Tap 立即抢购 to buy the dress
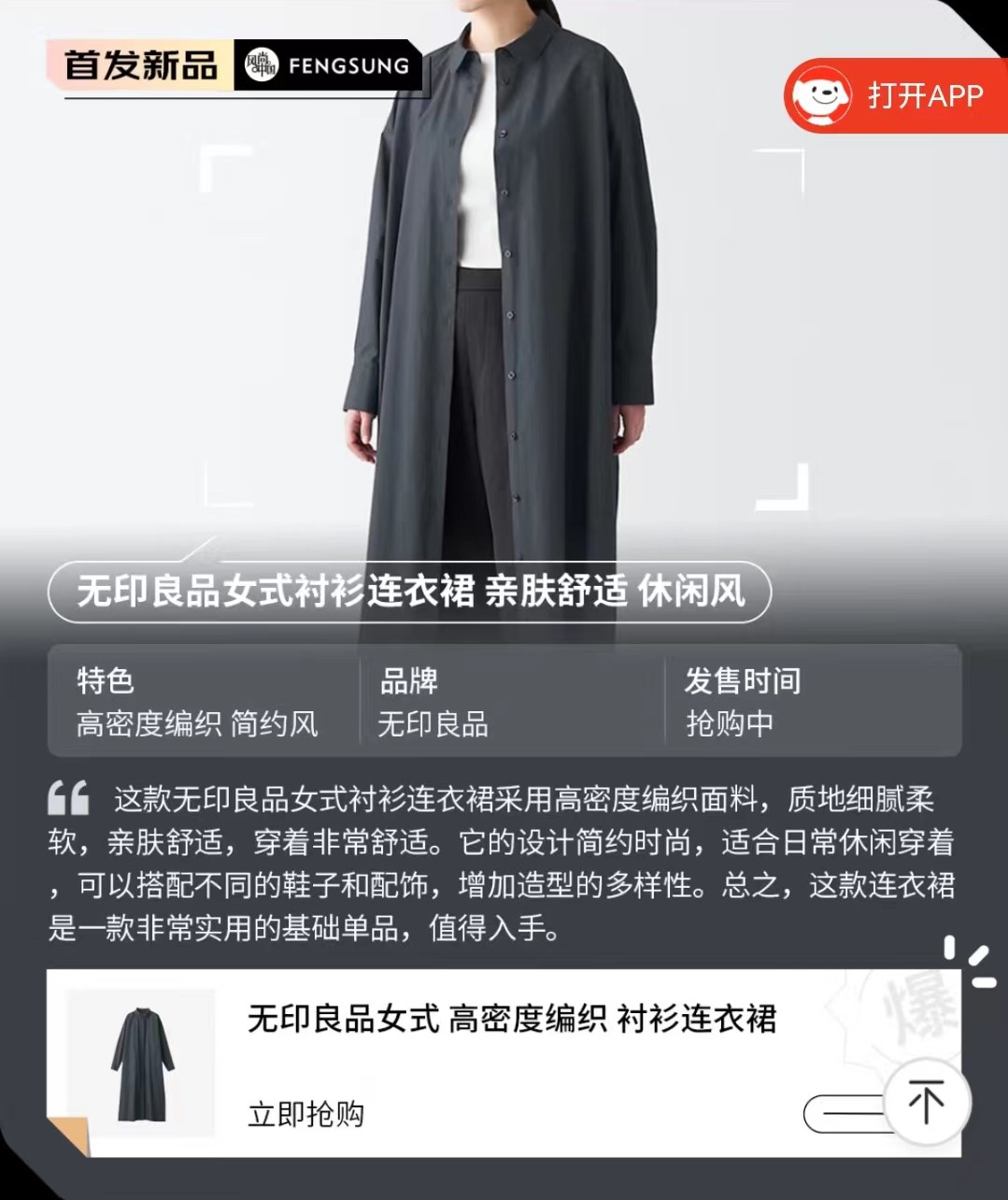Screen dimensions: 1008x1200 click(305, 1114)
